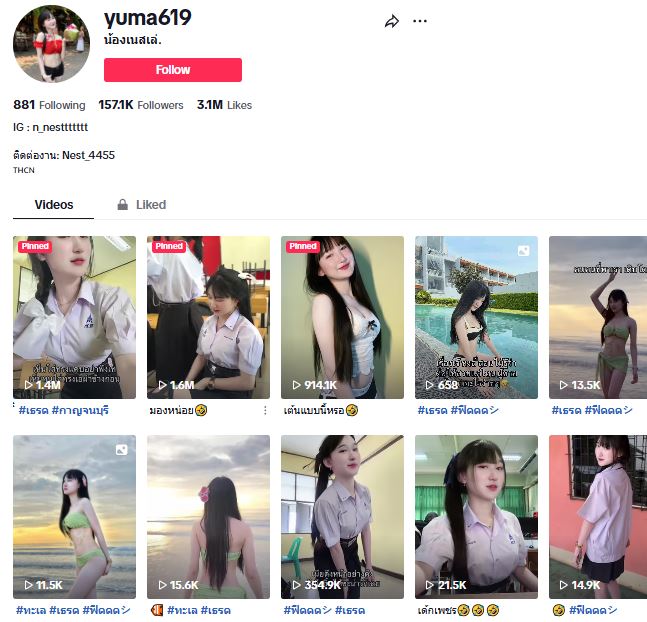Share this profile
The height and width of the screenshot is (622, 647).
392,21
